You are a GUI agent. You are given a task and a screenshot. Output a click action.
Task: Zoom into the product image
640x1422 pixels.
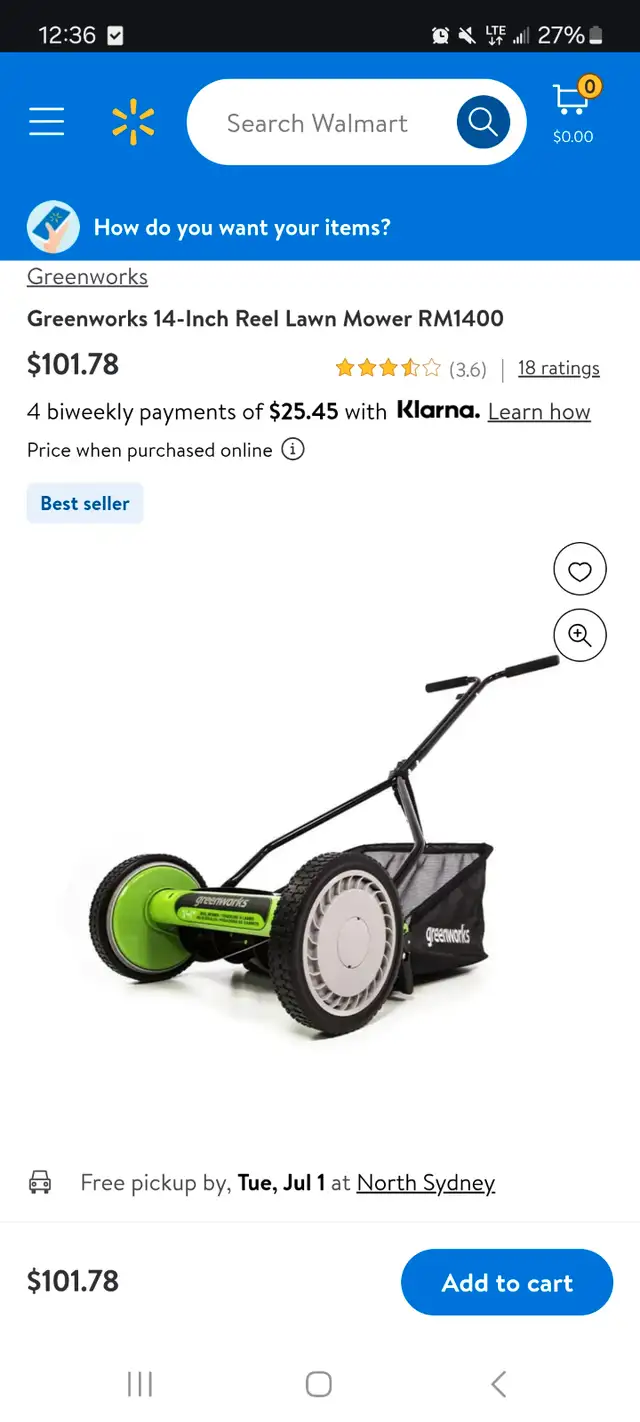point(580,635)
